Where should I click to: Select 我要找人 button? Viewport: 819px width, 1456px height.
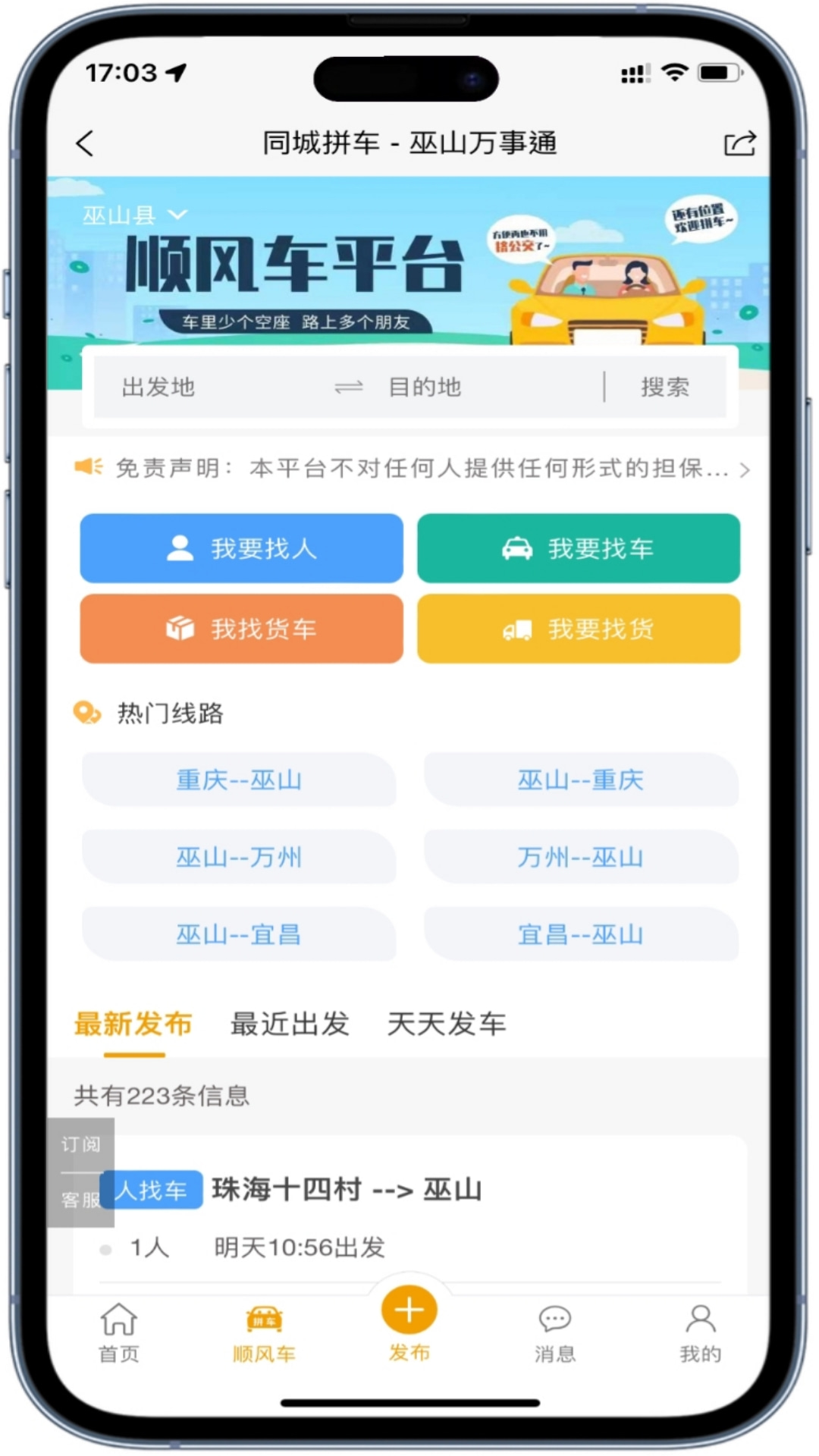[241, 548]
